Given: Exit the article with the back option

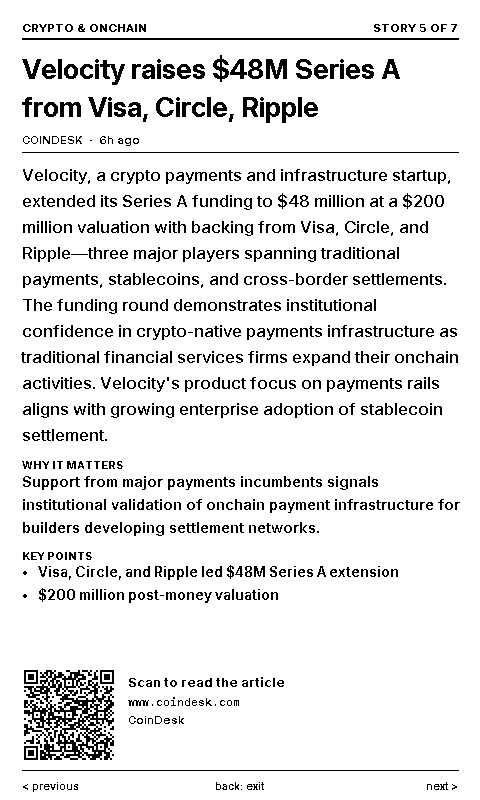Looking at the screenshot, I should [x=240, y=786].
